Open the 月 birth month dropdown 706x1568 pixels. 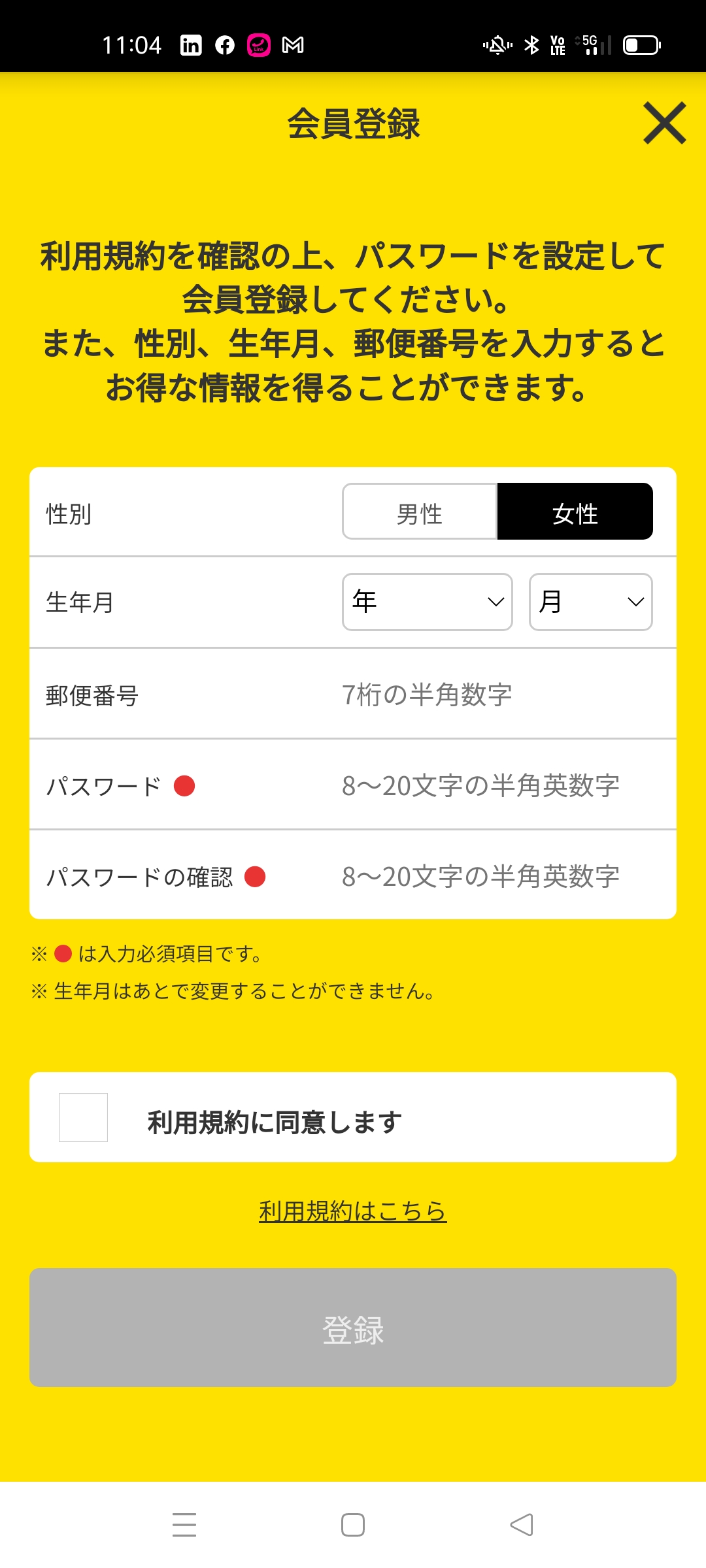[591, 602]
